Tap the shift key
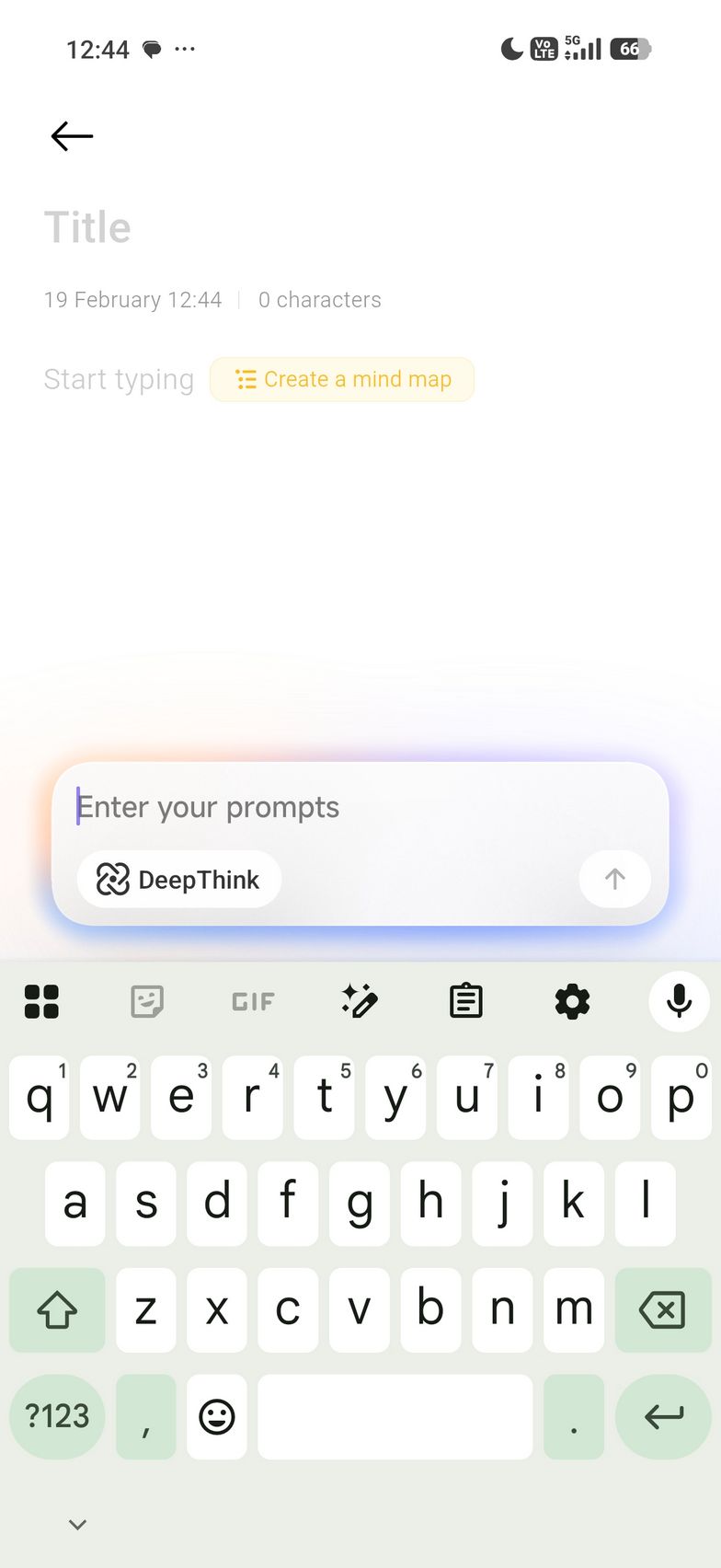This screenshot has width=721, height=1568. click(57, 1309)
